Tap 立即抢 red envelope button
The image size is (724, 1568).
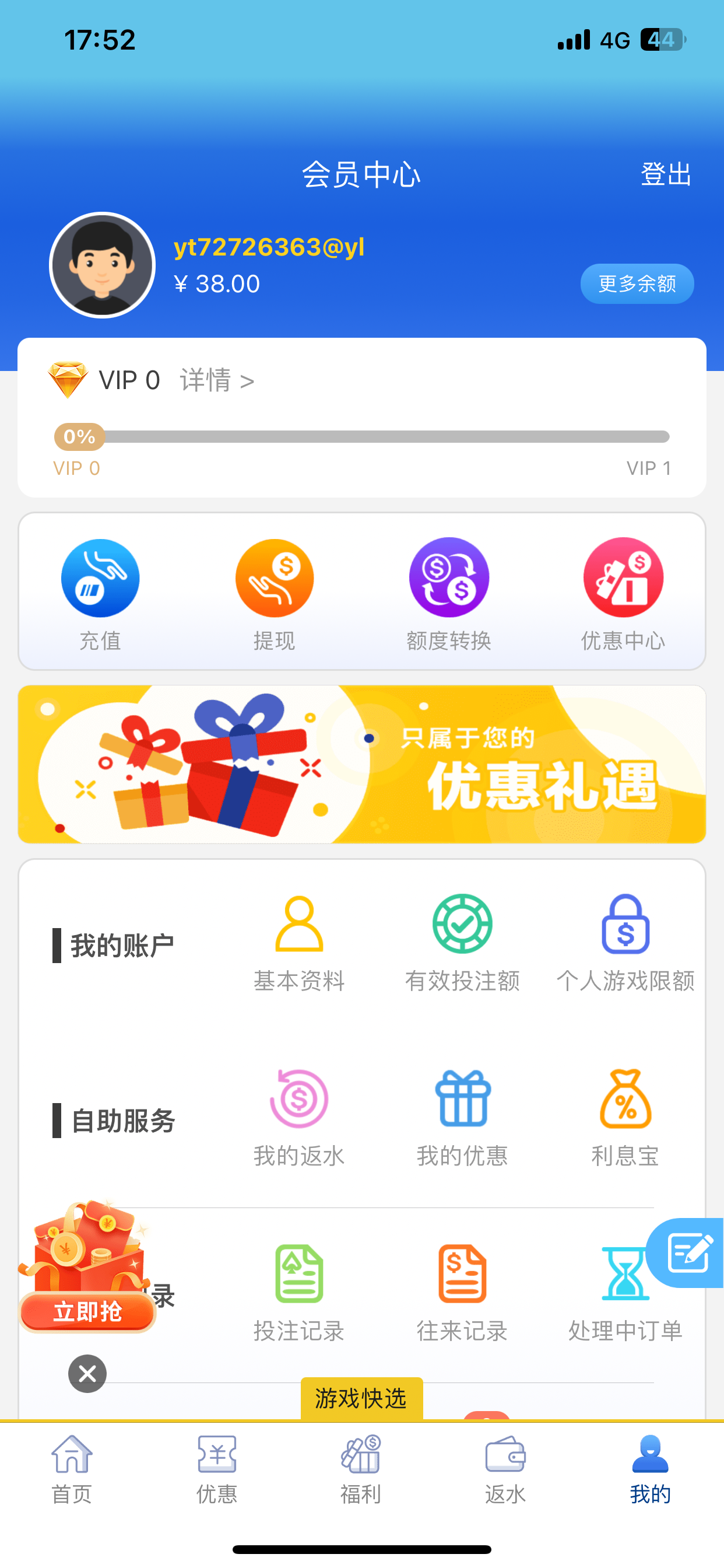[87, 1311]
